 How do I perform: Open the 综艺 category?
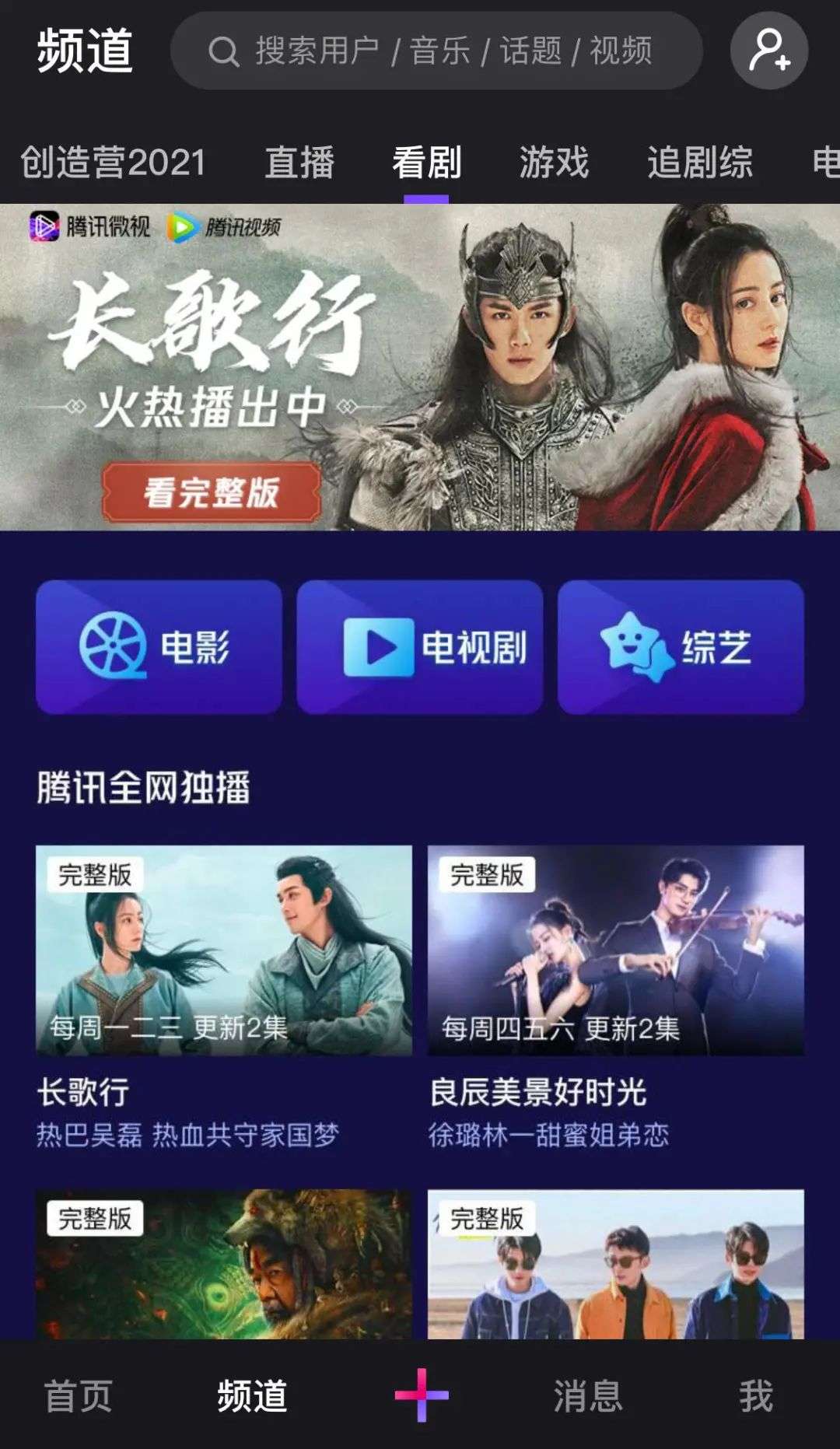coord(681,647)
